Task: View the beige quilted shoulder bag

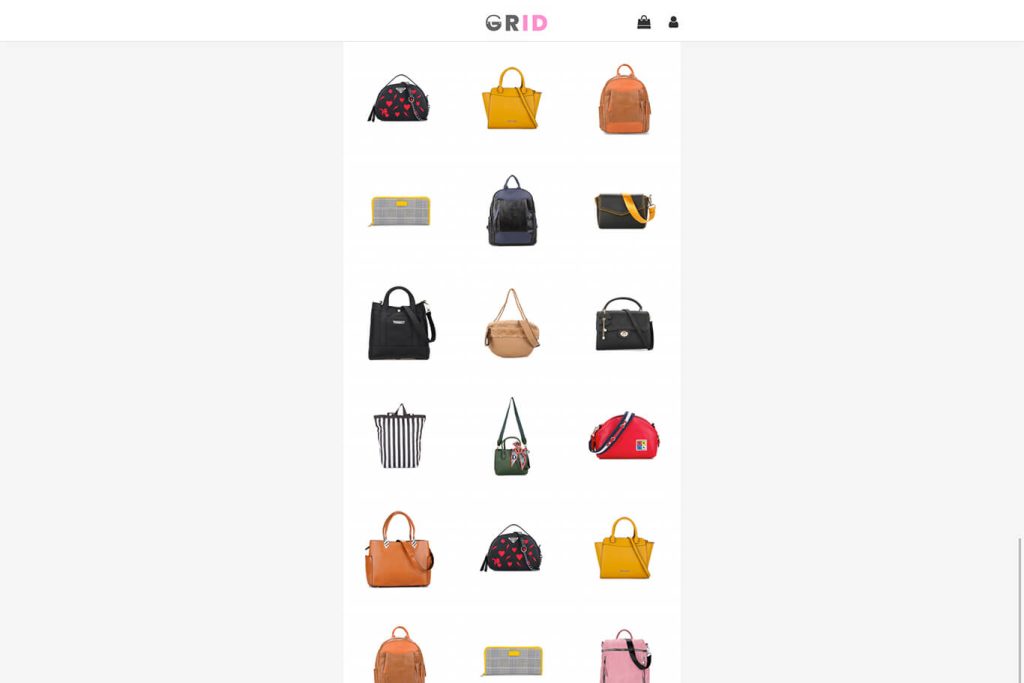Action: pos(512,324)
